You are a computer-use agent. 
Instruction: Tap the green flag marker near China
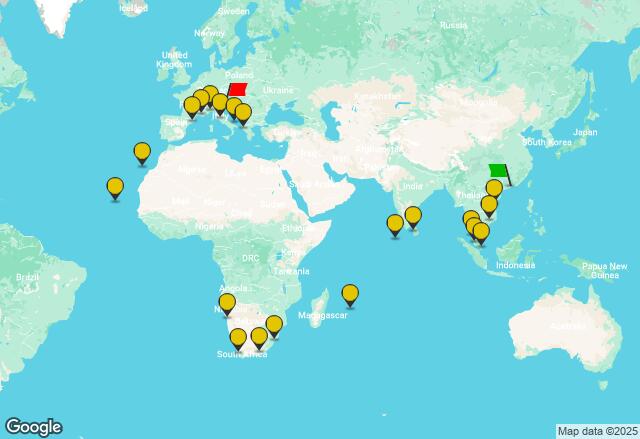pos(498,171)
